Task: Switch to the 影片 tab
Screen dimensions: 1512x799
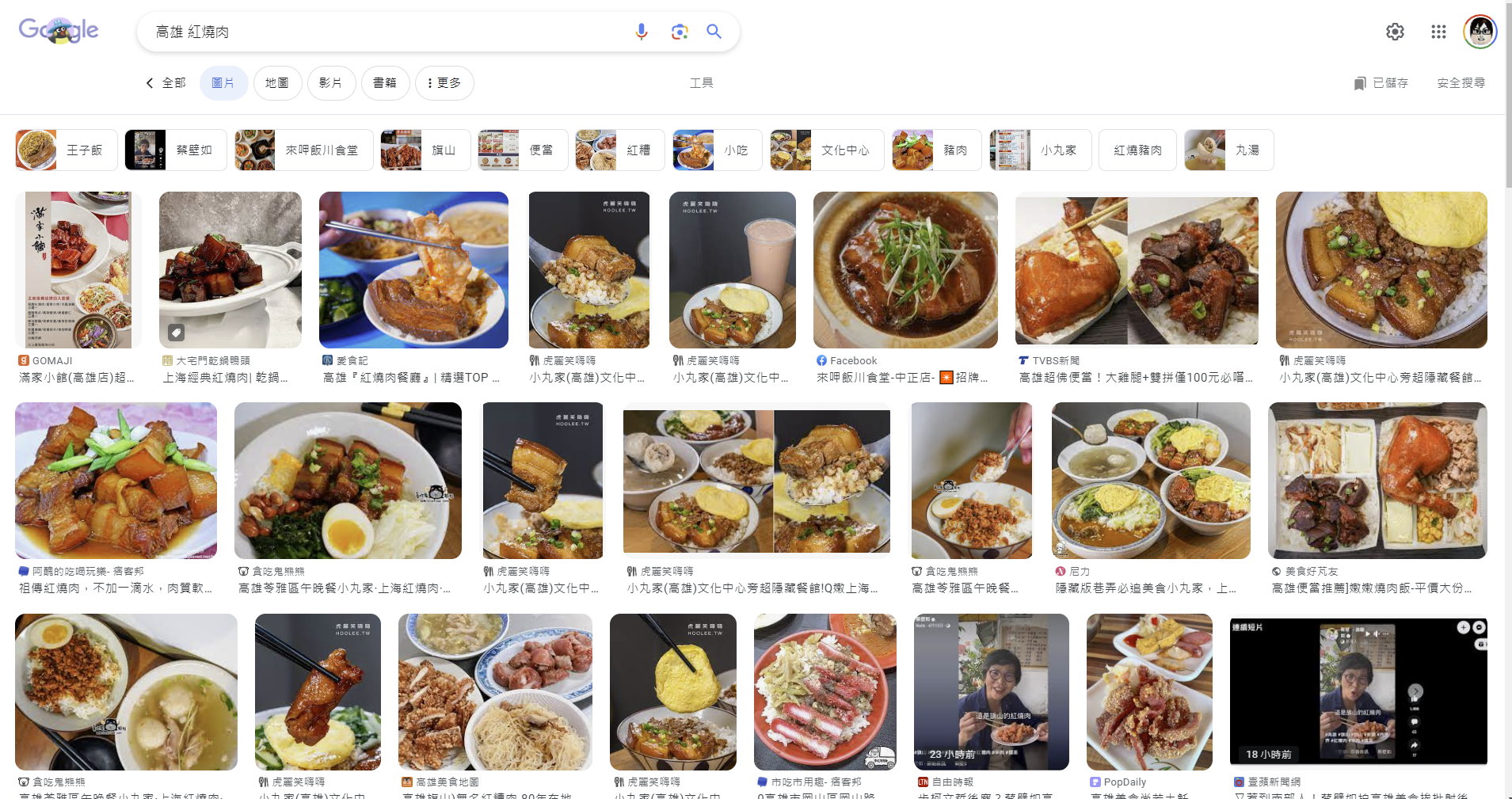Action: (330, 83)
